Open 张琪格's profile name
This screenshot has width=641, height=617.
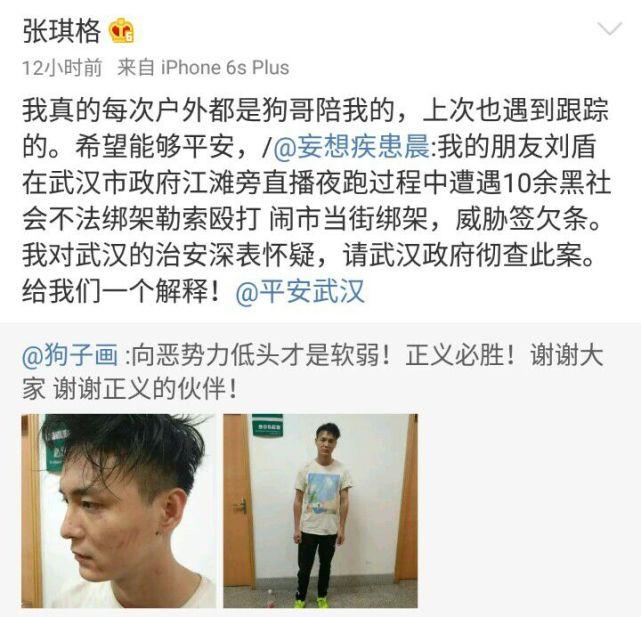coord(61,31)
